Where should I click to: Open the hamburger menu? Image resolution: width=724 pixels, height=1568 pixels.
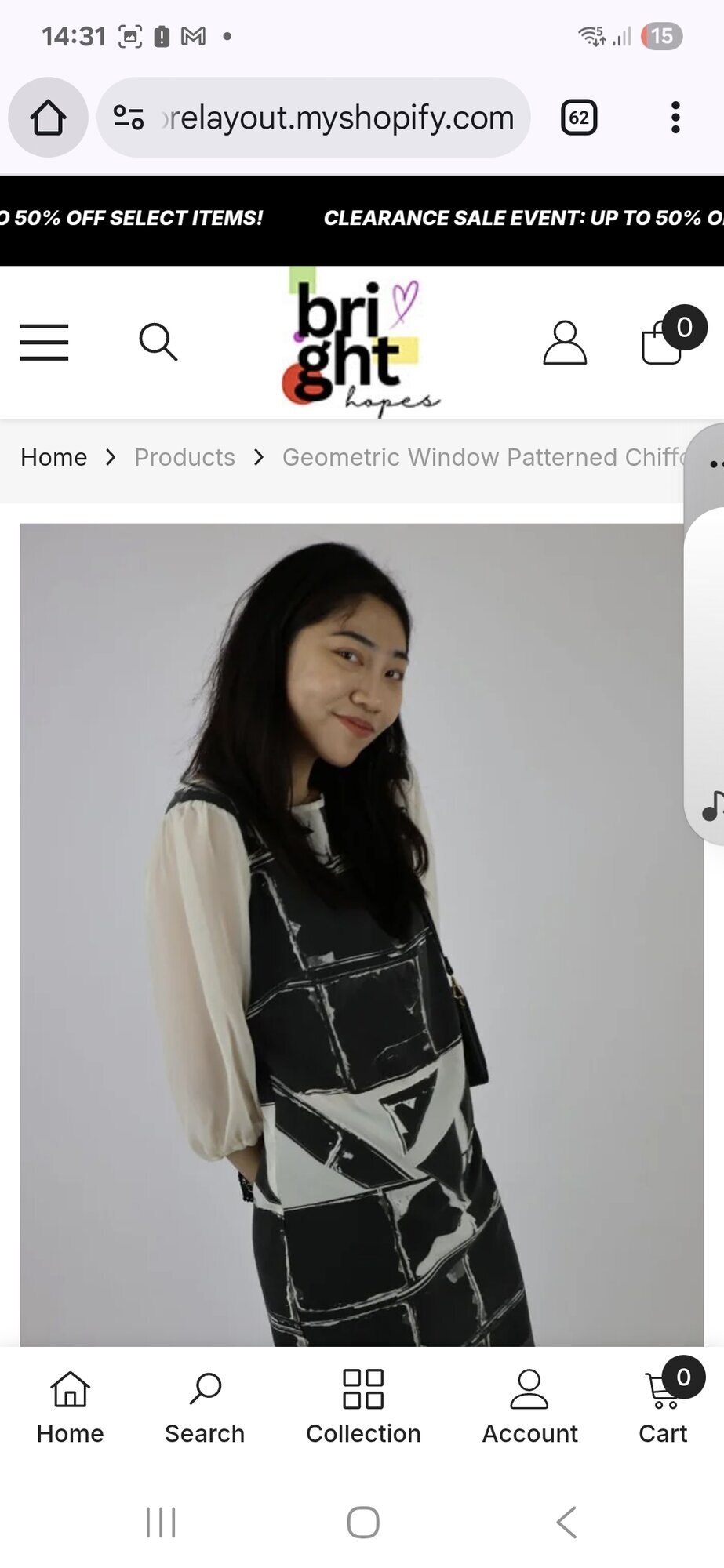point(44,343)
